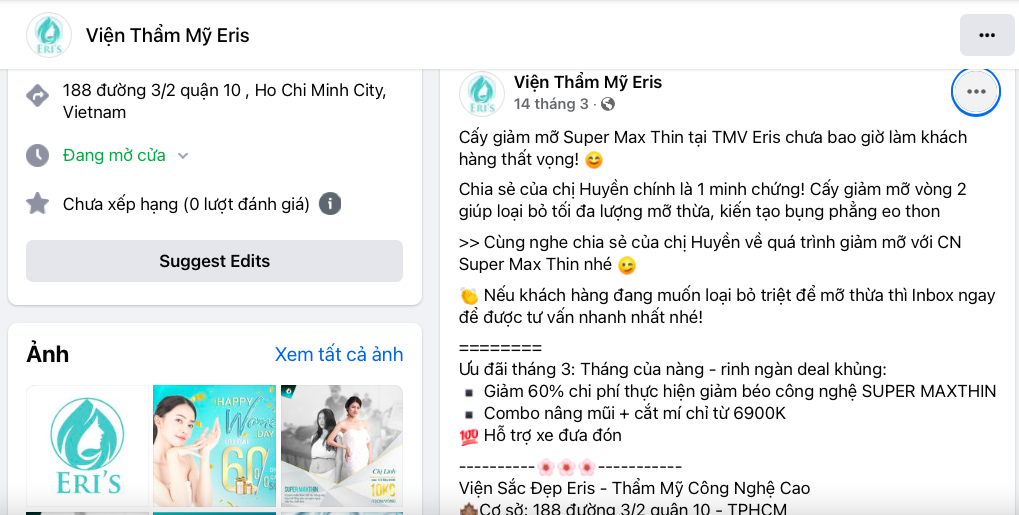Expand the Đang mở cửa hours dropdown
Viewport: 1019px width, 515px height.
point(183,156)
